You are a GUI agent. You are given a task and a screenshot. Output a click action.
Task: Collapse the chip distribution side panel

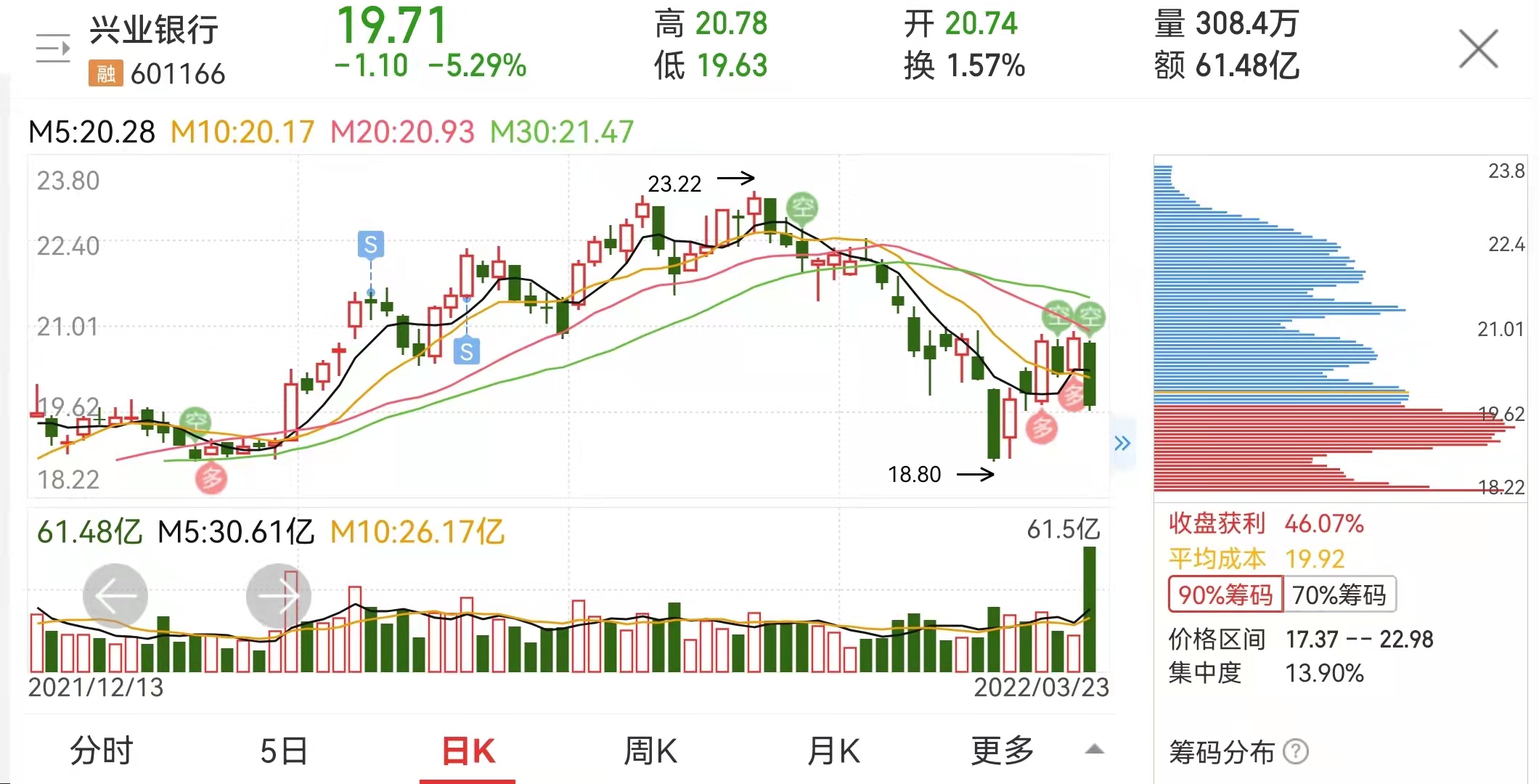coord(1122,443)
